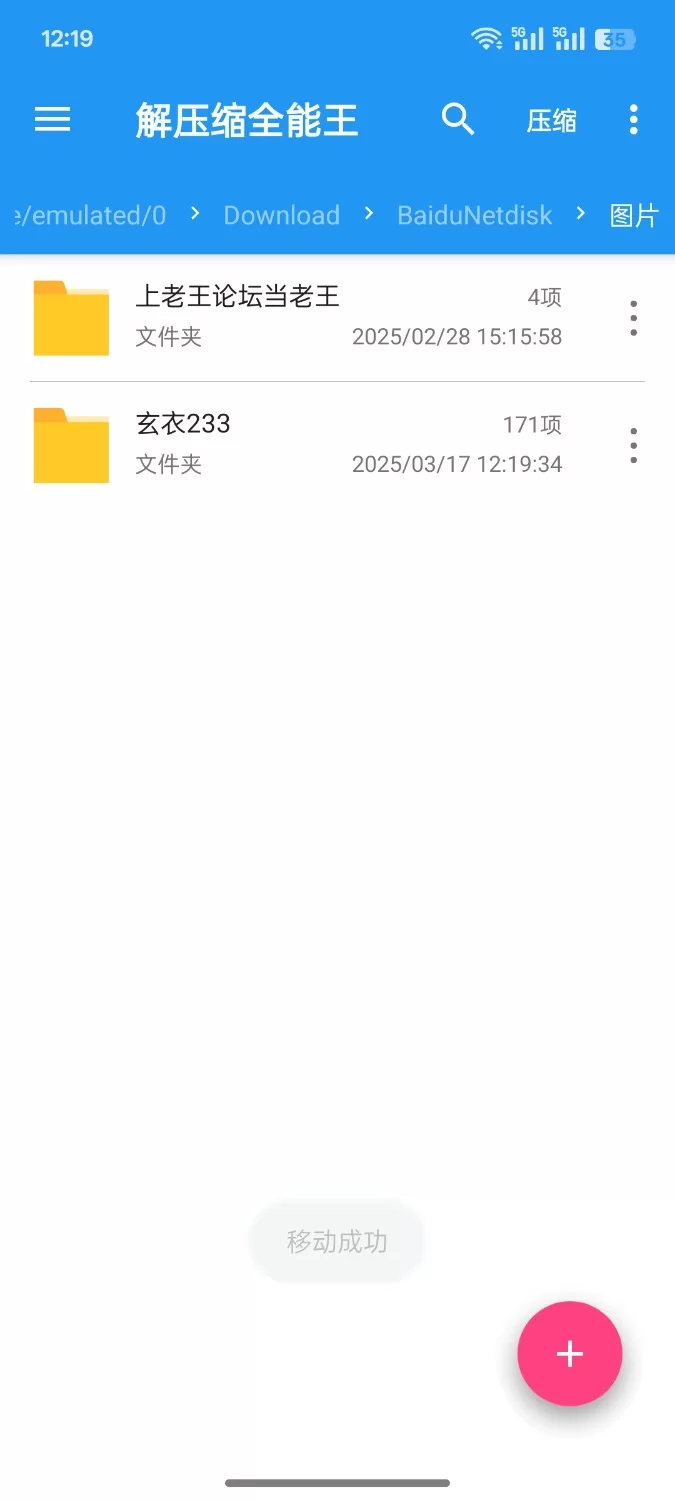Open the search magnifier icon

(457, 120)
